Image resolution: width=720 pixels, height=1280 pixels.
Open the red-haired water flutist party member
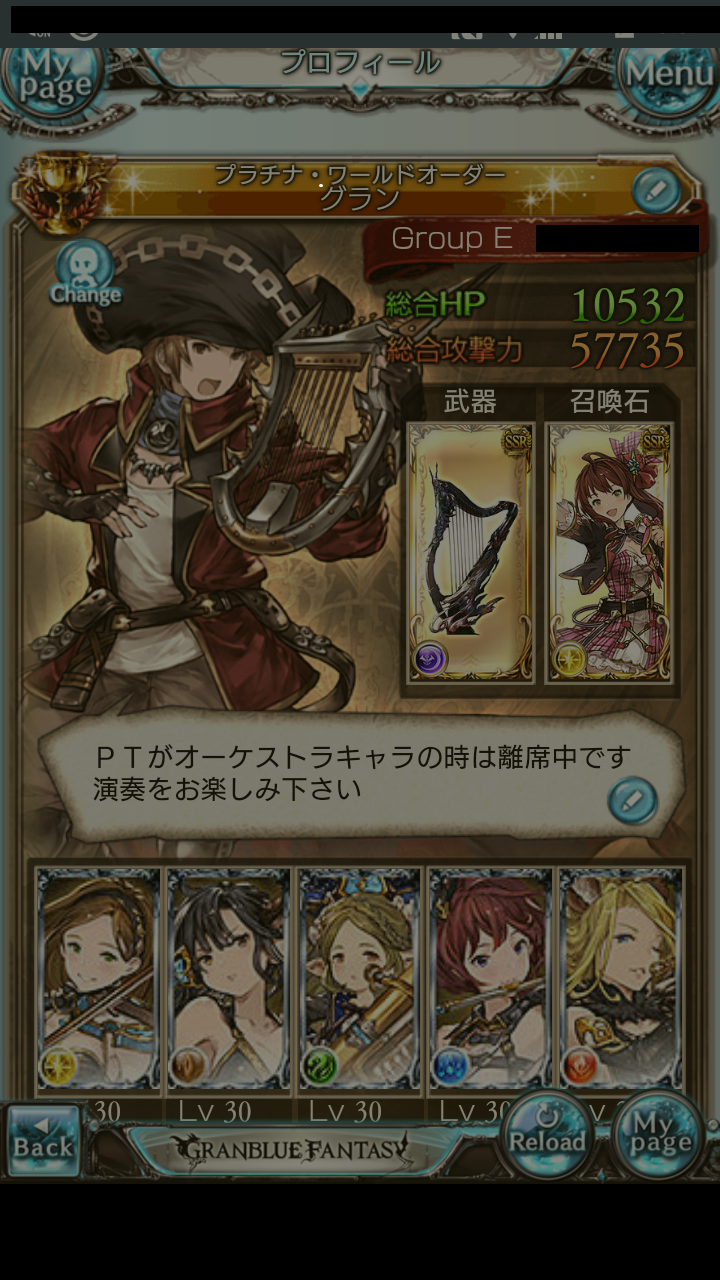(491, 978)
